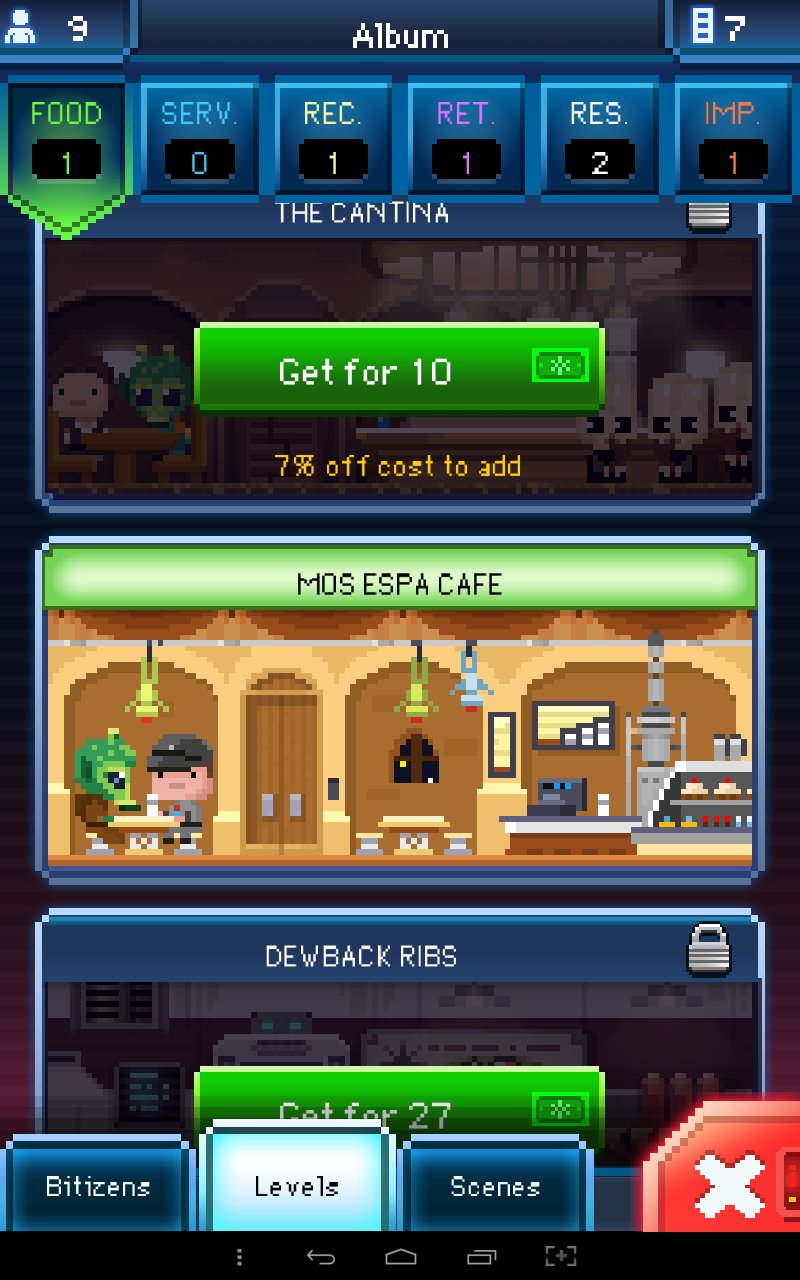Image resolution: width=800 pixels, height=1280 pixels.
Task: Open the IMP. category tab
Action: [733, 140]
